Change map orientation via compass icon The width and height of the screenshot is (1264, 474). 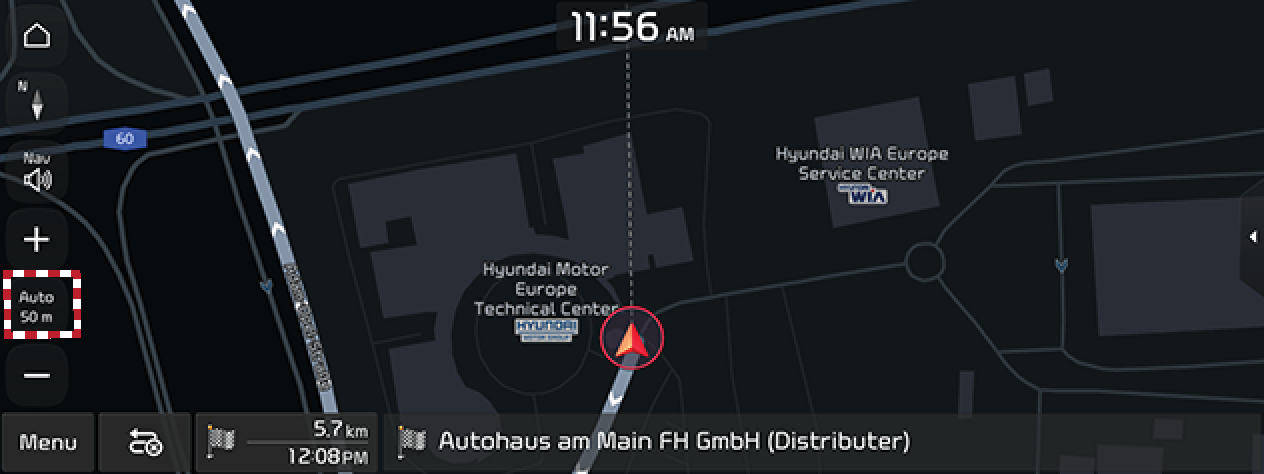(x=37, y=101)
